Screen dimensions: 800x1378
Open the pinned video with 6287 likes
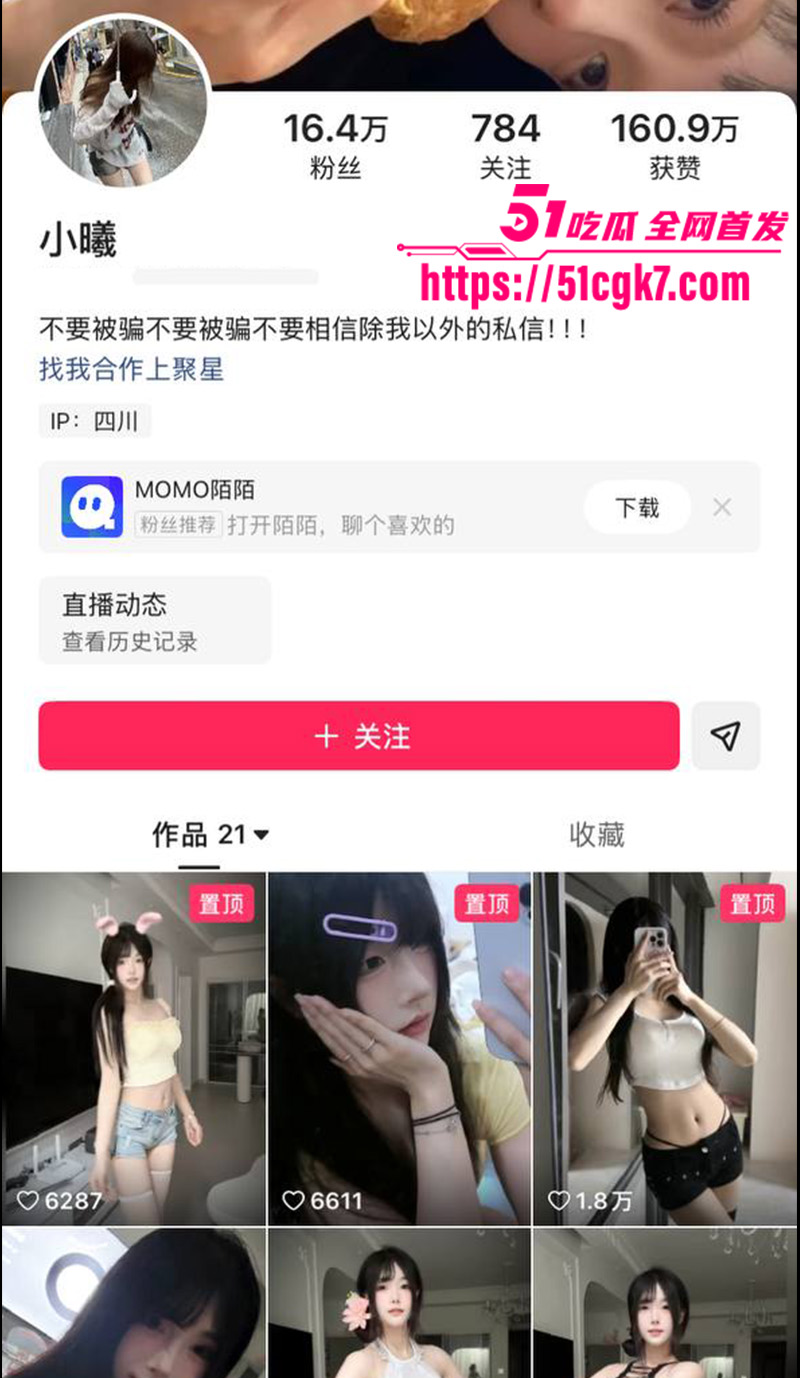(133, 1048)
